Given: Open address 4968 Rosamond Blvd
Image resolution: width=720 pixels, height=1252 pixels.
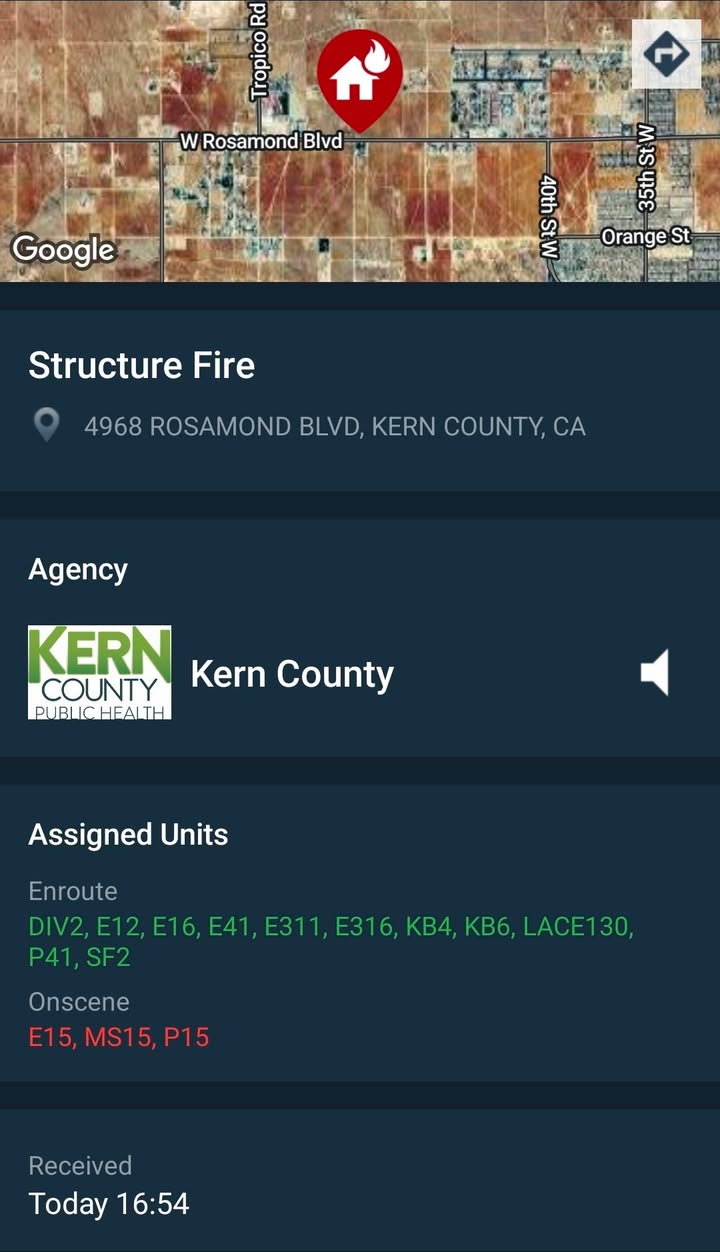Looking at the screenshot, I should [334, 427].
